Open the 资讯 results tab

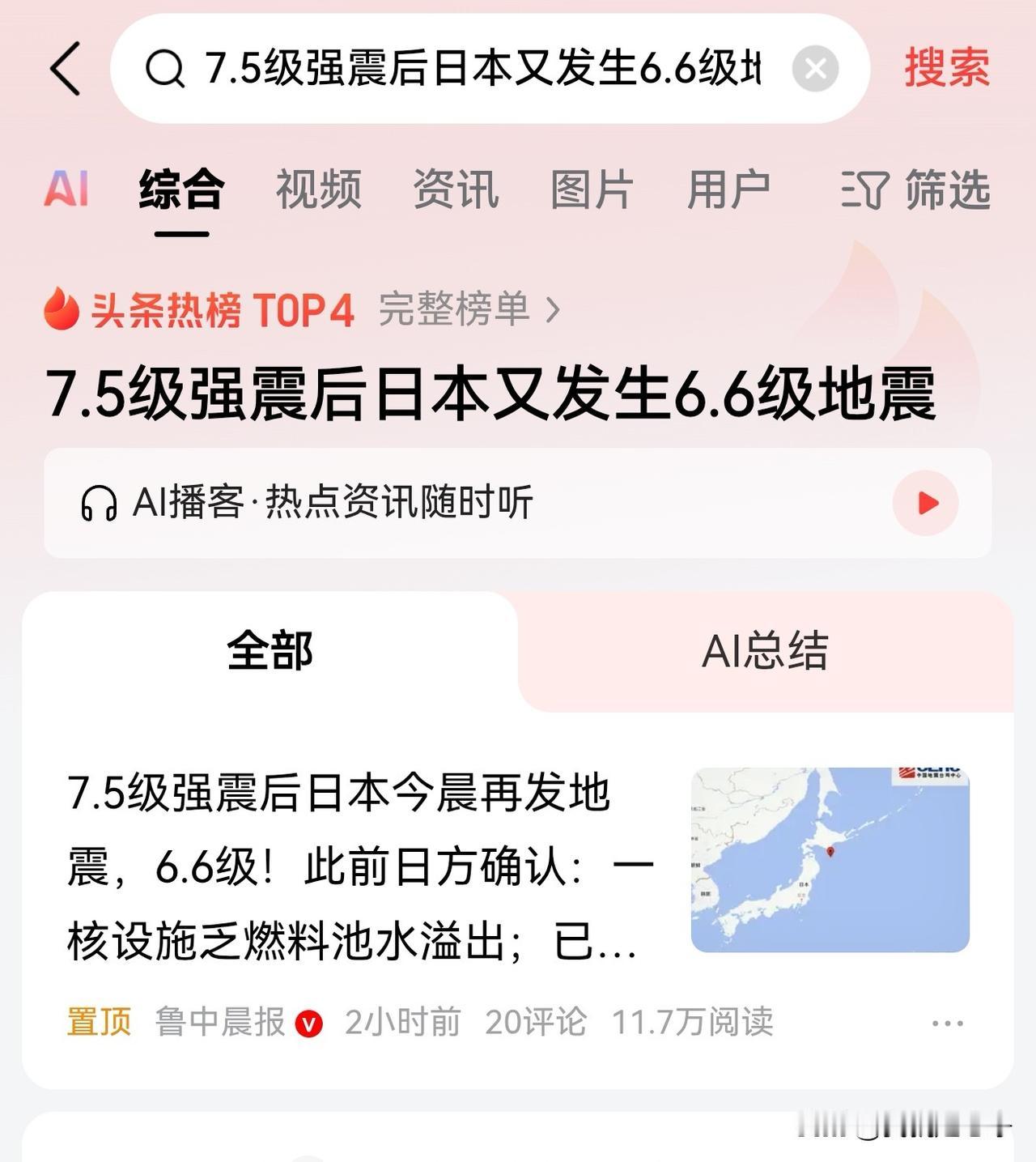click(456, 189)
